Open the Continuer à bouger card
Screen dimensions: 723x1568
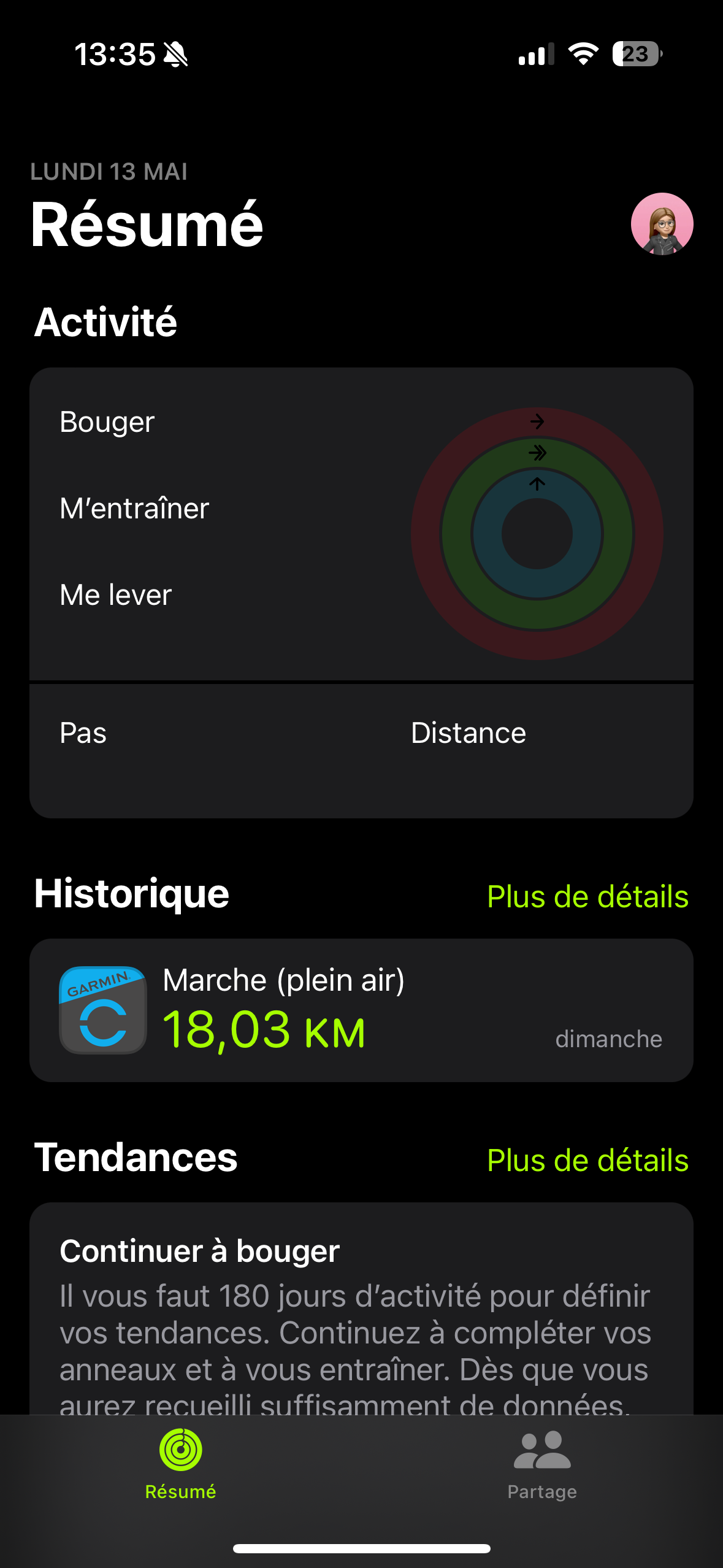coord(361,1313)
